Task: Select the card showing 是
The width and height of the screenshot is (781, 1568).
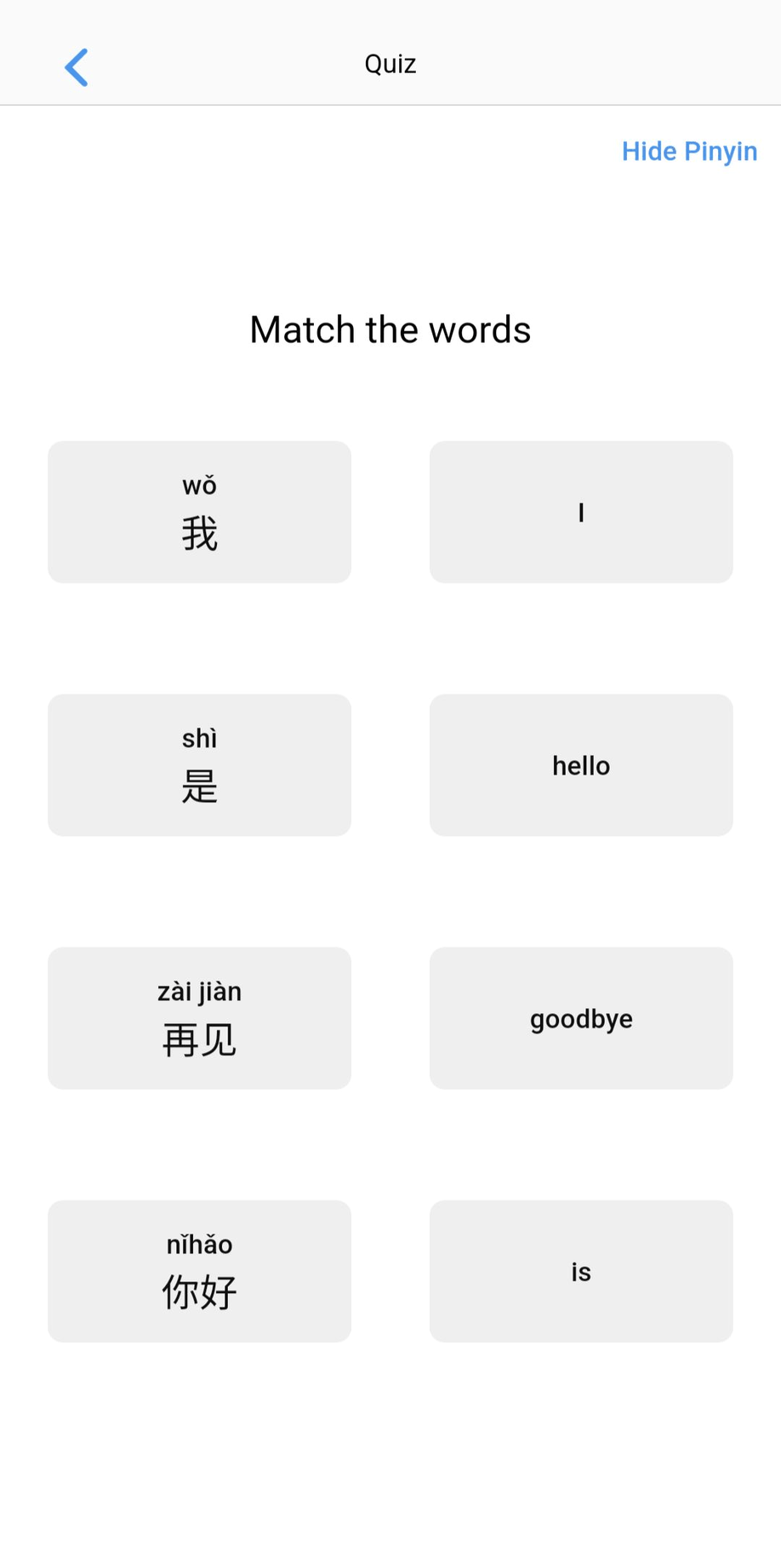Action: (x=199, y=764)
